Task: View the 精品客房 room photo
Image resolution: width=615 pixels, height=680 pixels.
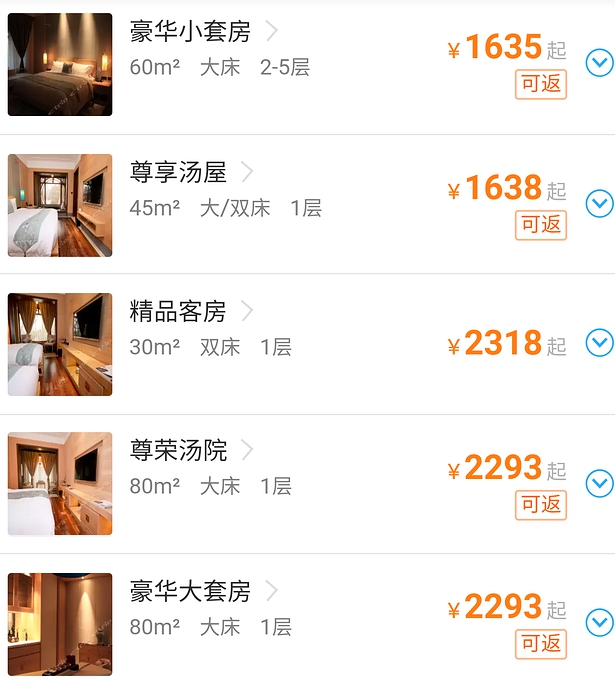Action: [x=60, y=344]
